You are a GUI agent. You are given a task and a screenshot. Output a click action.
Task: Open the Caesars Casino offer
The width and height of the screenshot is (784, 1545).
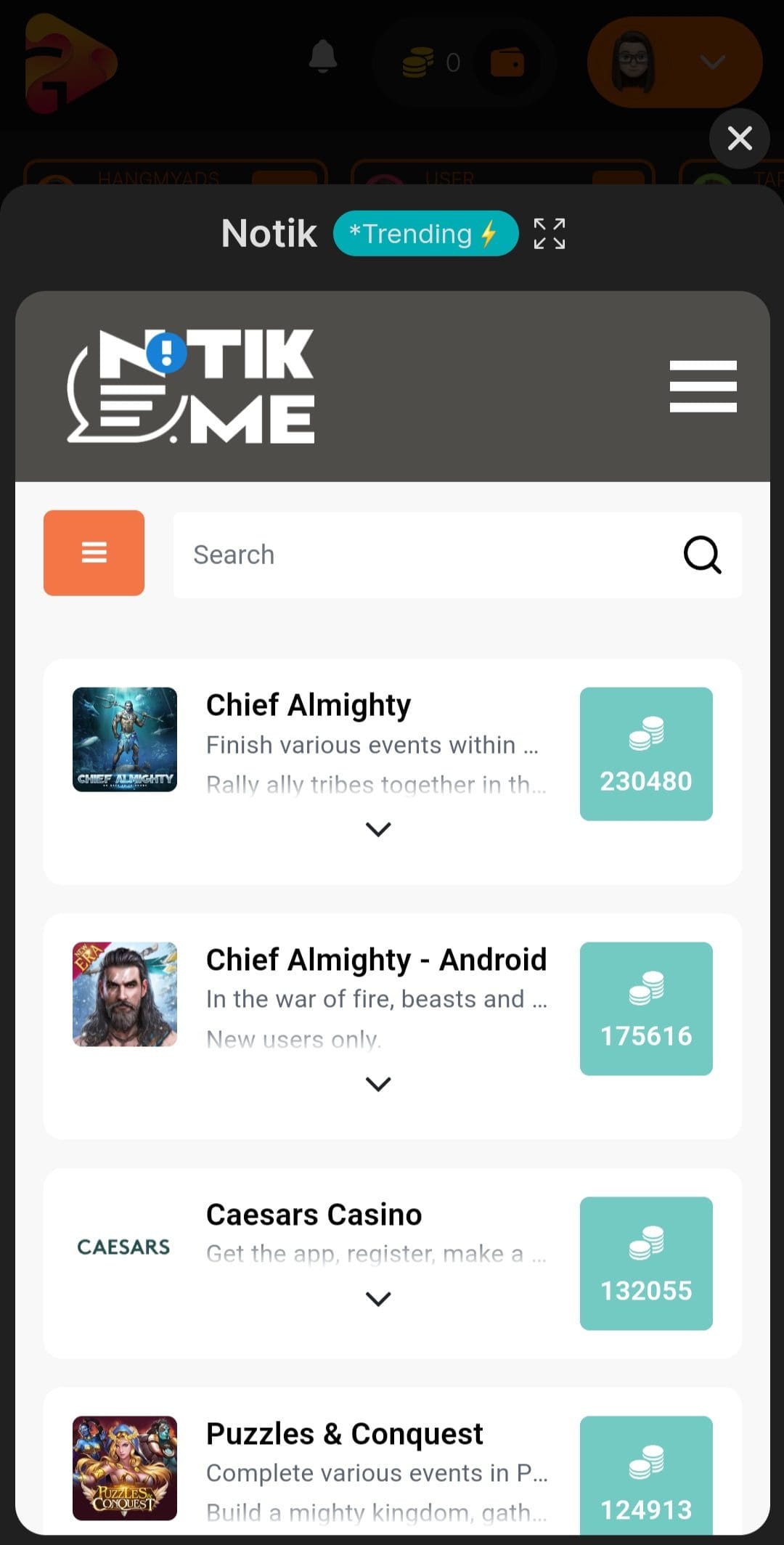click(x=314, y=1215)
